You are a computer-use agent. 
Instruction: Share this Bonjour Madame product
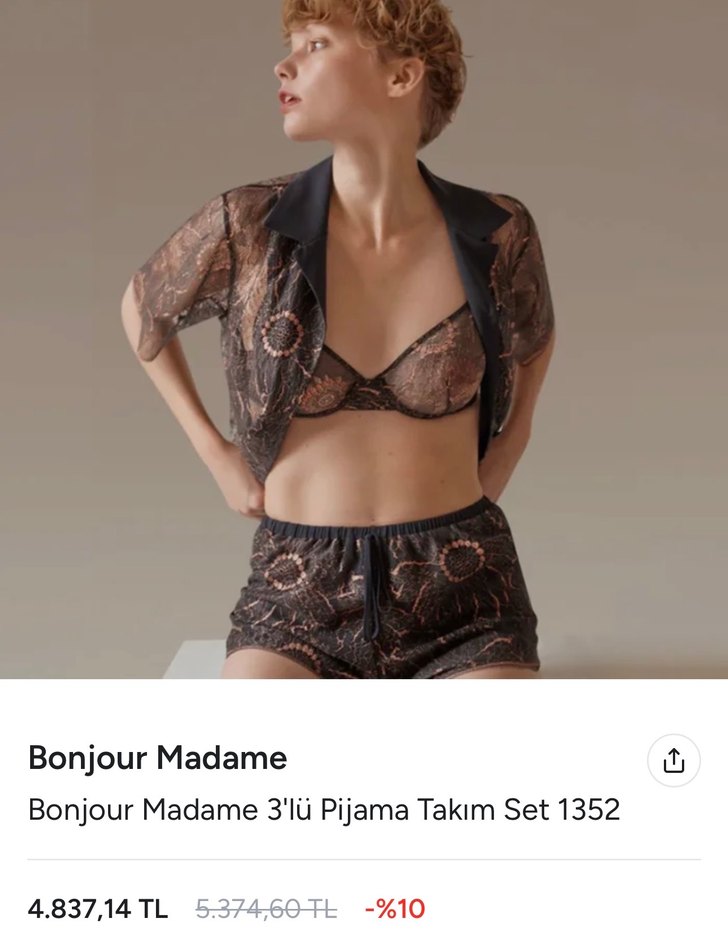tap(674, 761)
